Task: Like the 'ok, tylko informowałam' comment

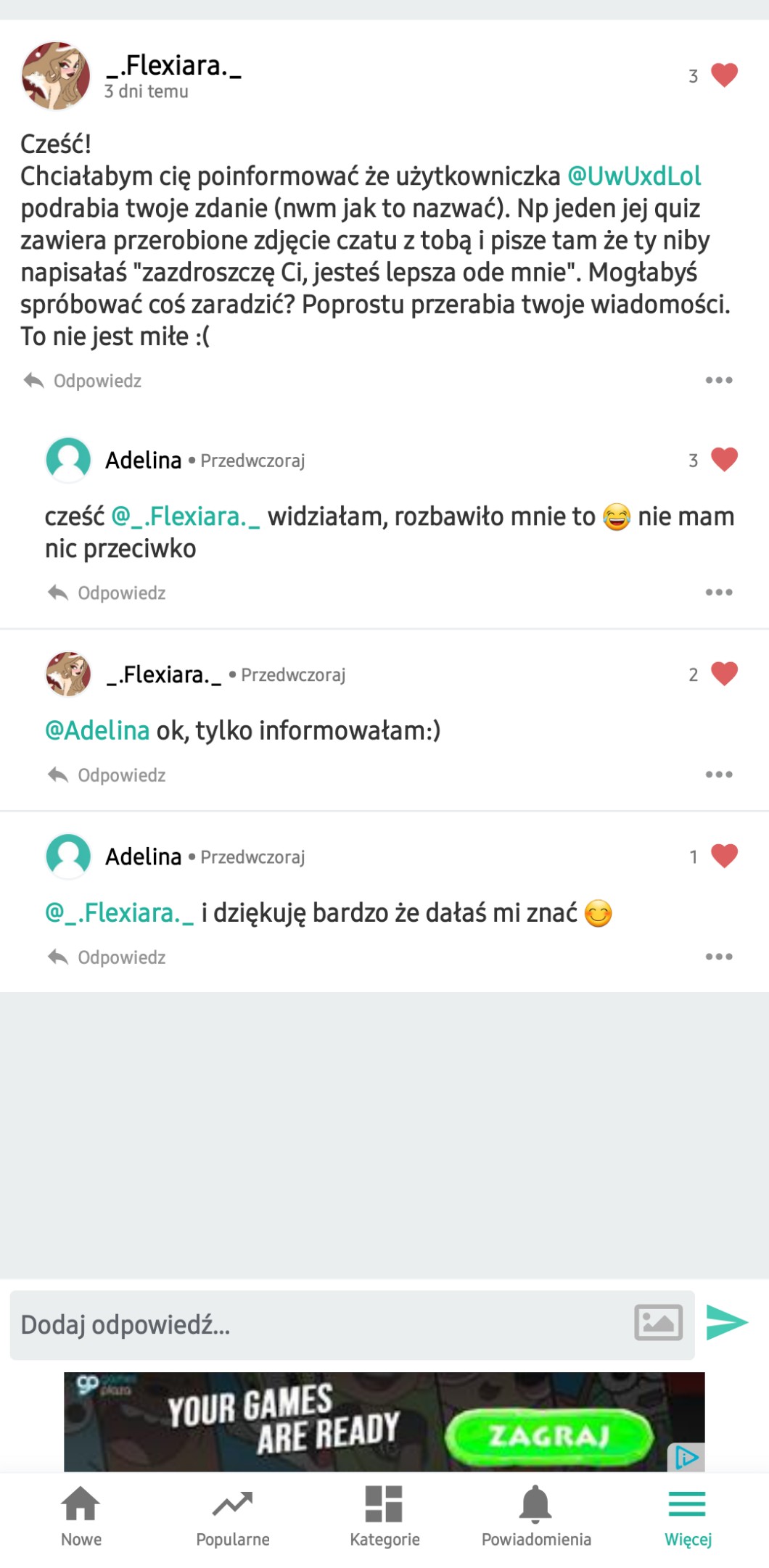Action: (x=724, y=674)
